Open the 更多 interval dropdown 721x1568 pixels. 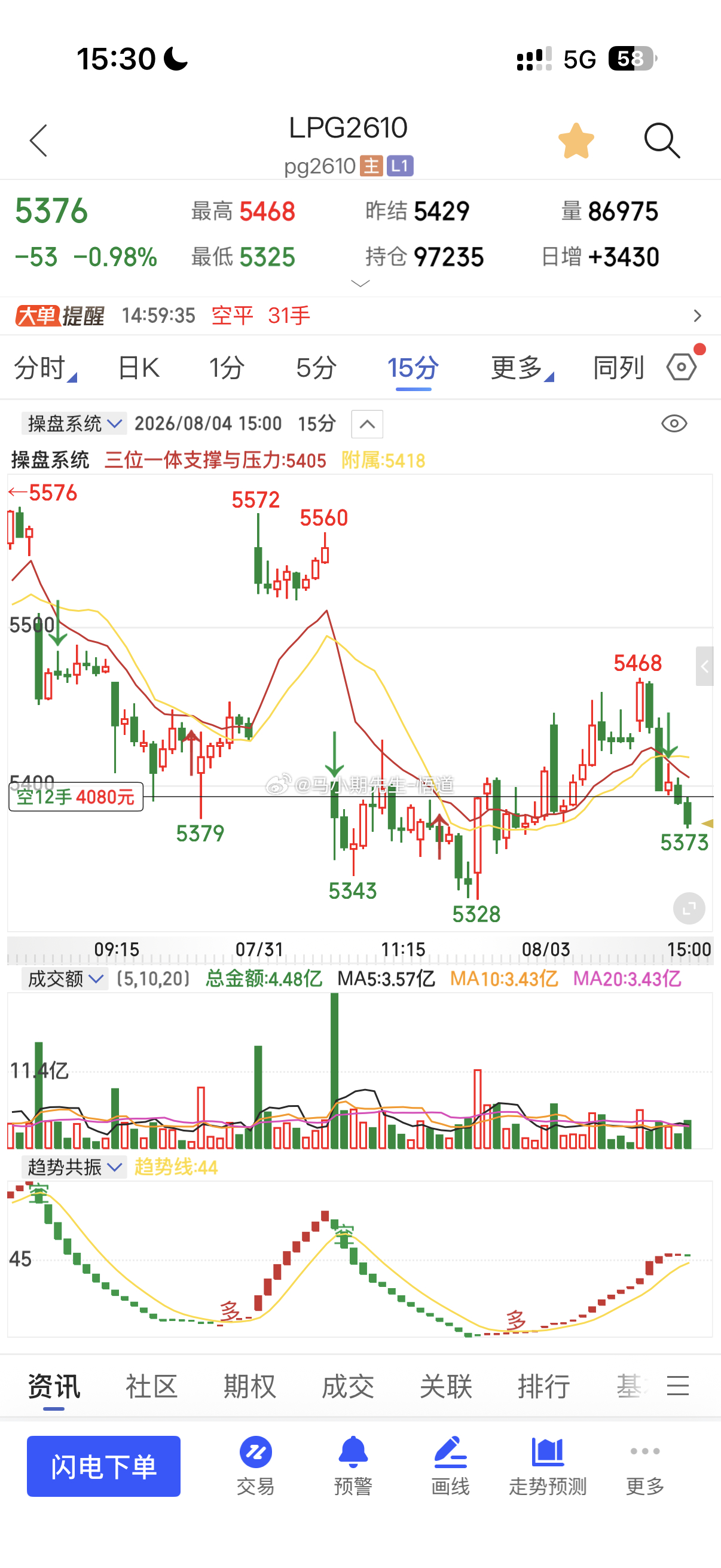point(522,368)
